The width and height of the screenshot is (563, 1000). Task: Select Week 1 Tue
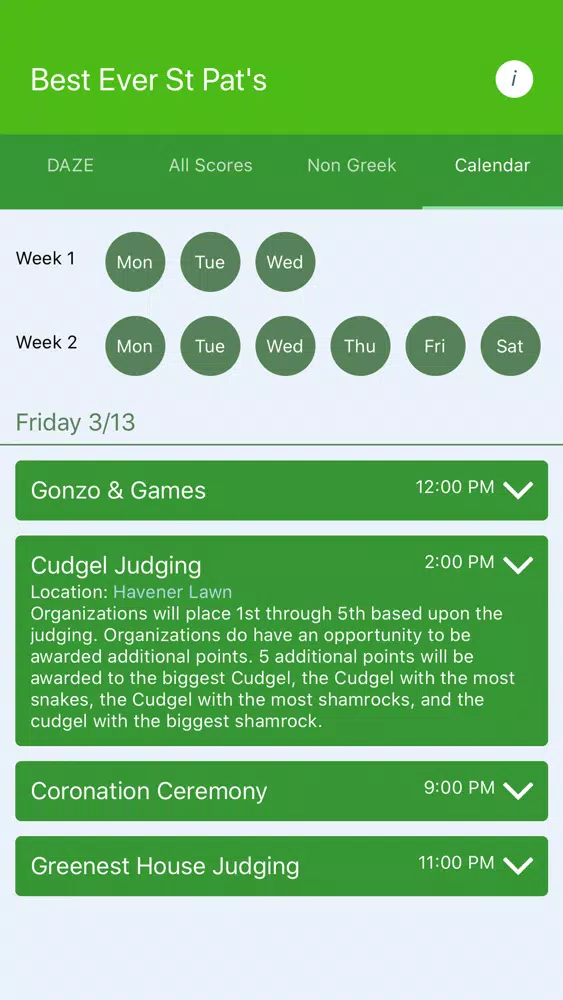[x=210, y=262]
